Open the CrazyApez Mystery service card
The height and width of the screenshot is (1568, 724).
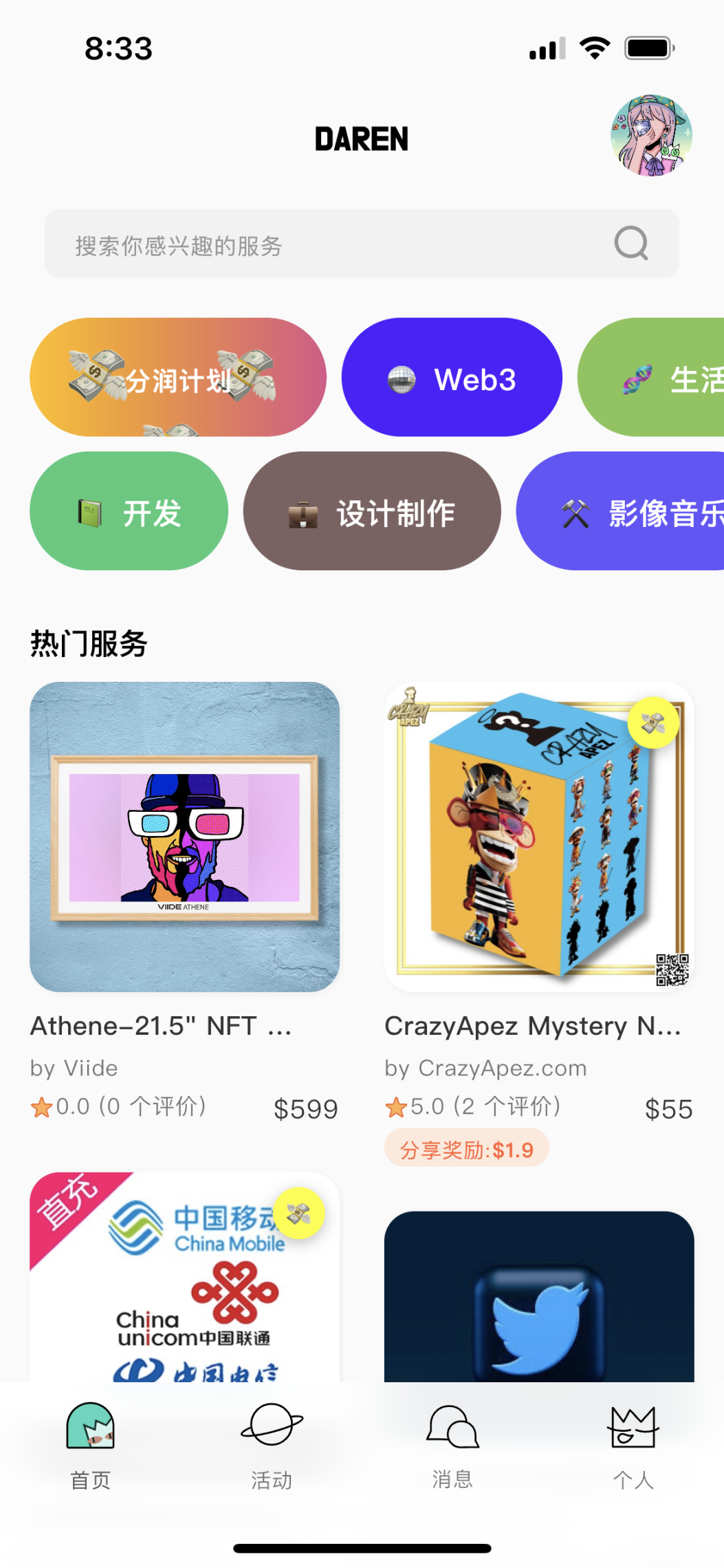538,836
